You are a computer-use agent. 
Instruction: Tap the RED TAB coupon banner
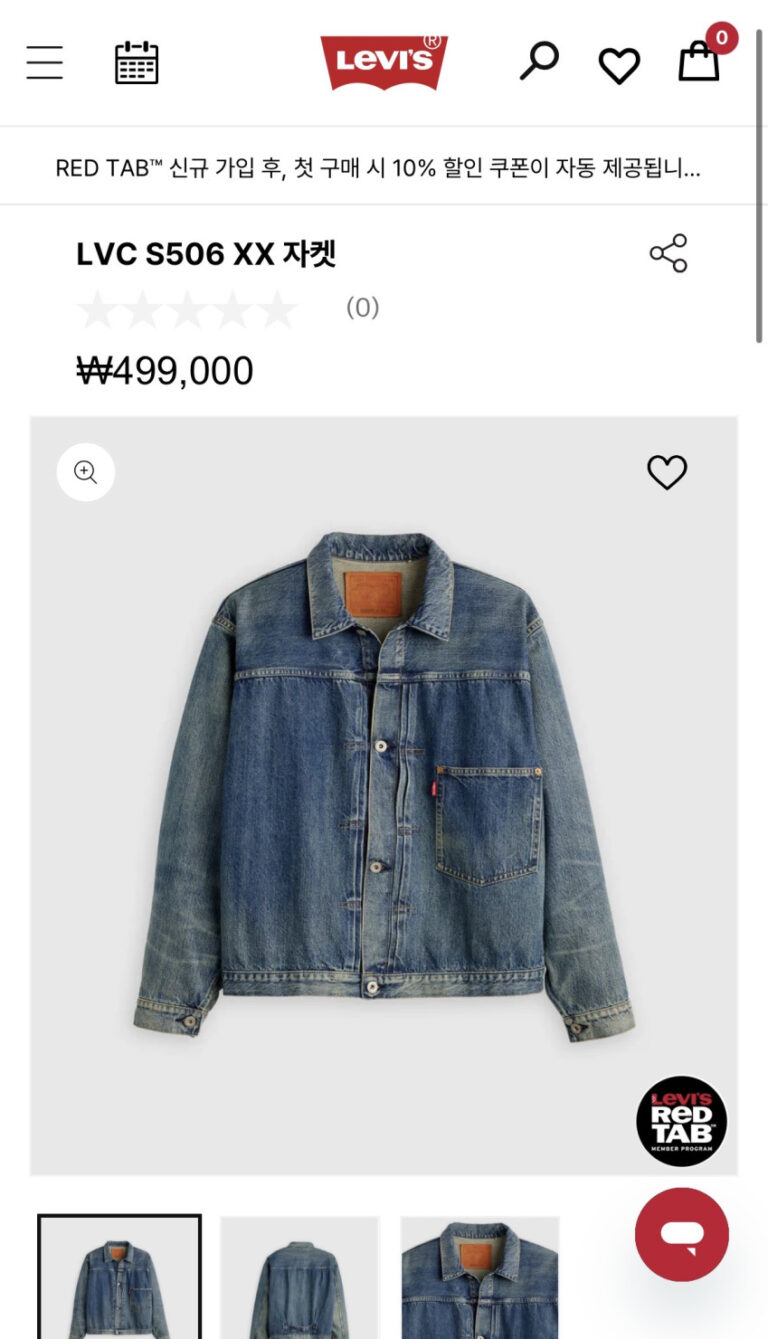[378, 168]
